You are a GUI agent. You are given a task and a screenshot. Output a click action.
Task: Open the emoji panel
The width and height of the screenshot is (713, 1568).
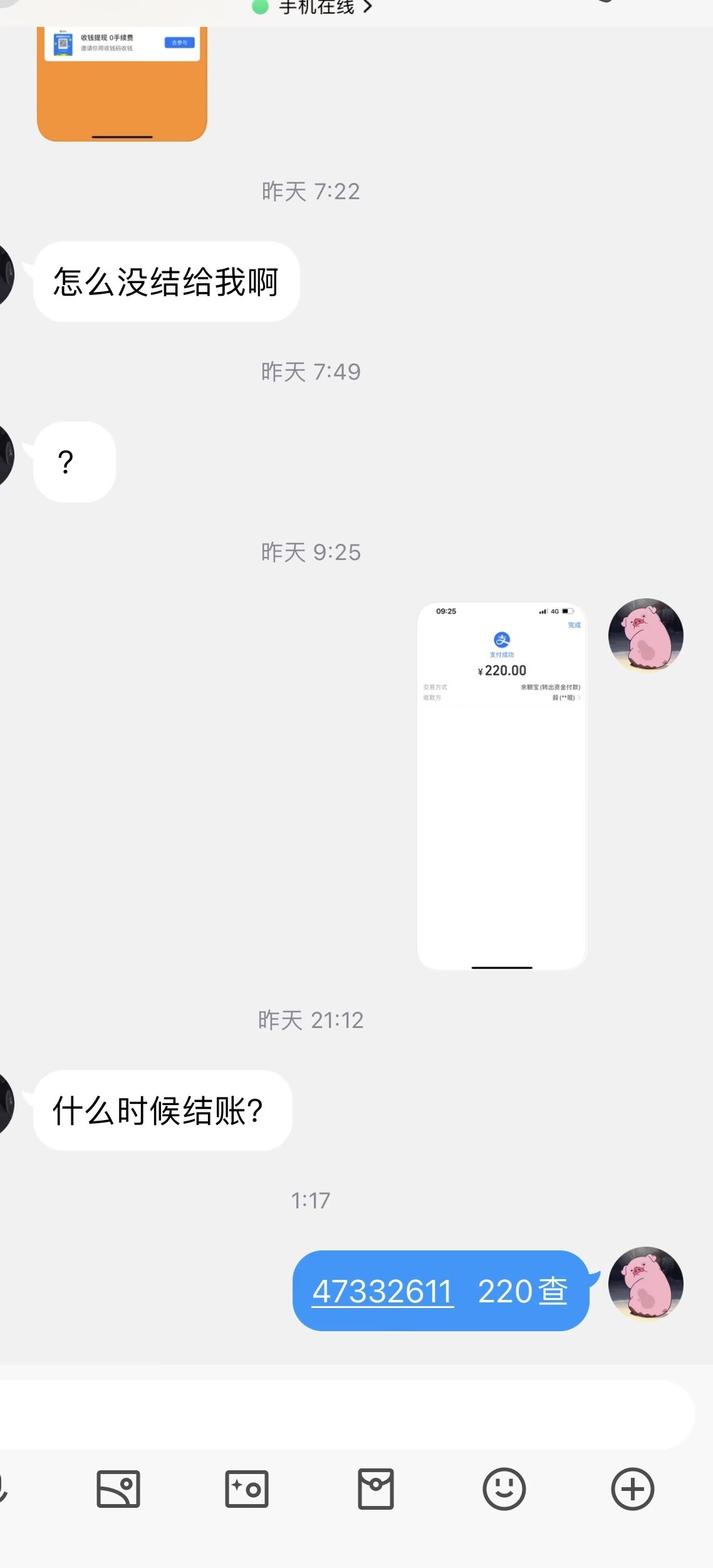click(504, 1489)
